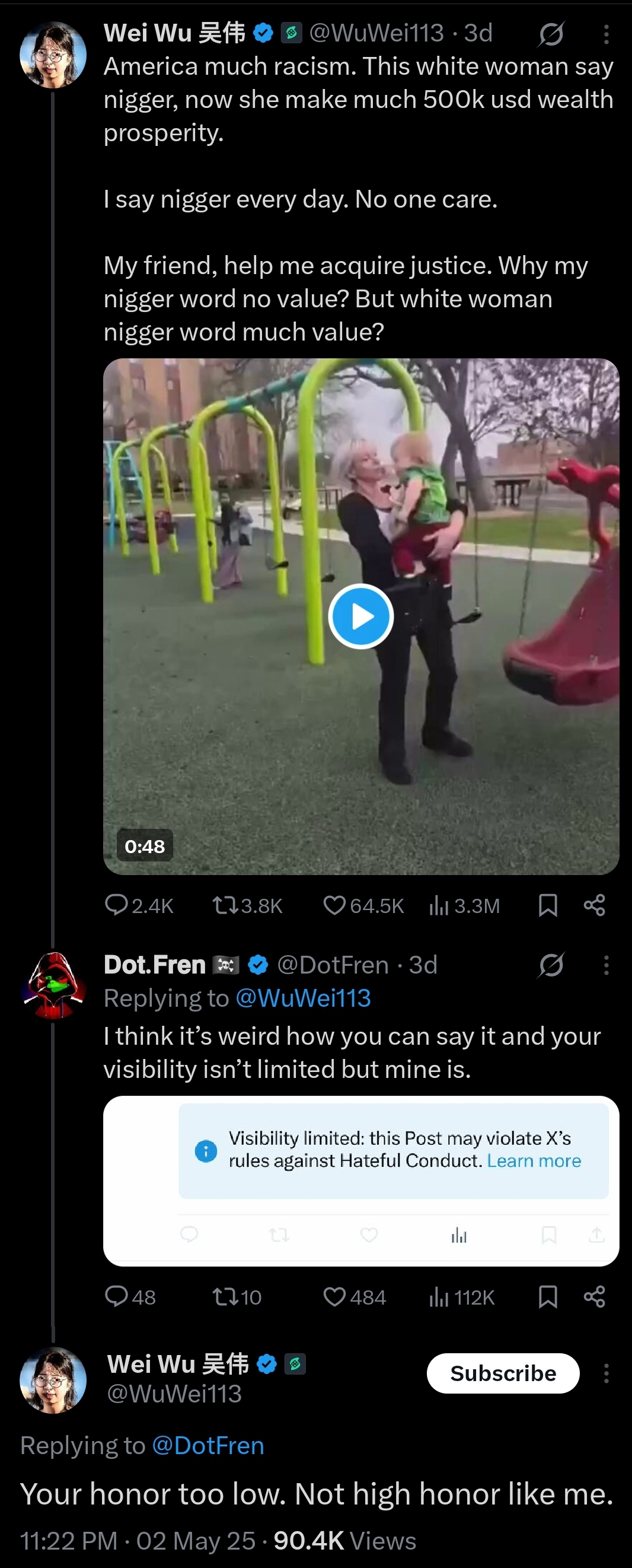632x1568 pixels.
Task: Like Wei Wu's original post
Action: tap(334, 905)
